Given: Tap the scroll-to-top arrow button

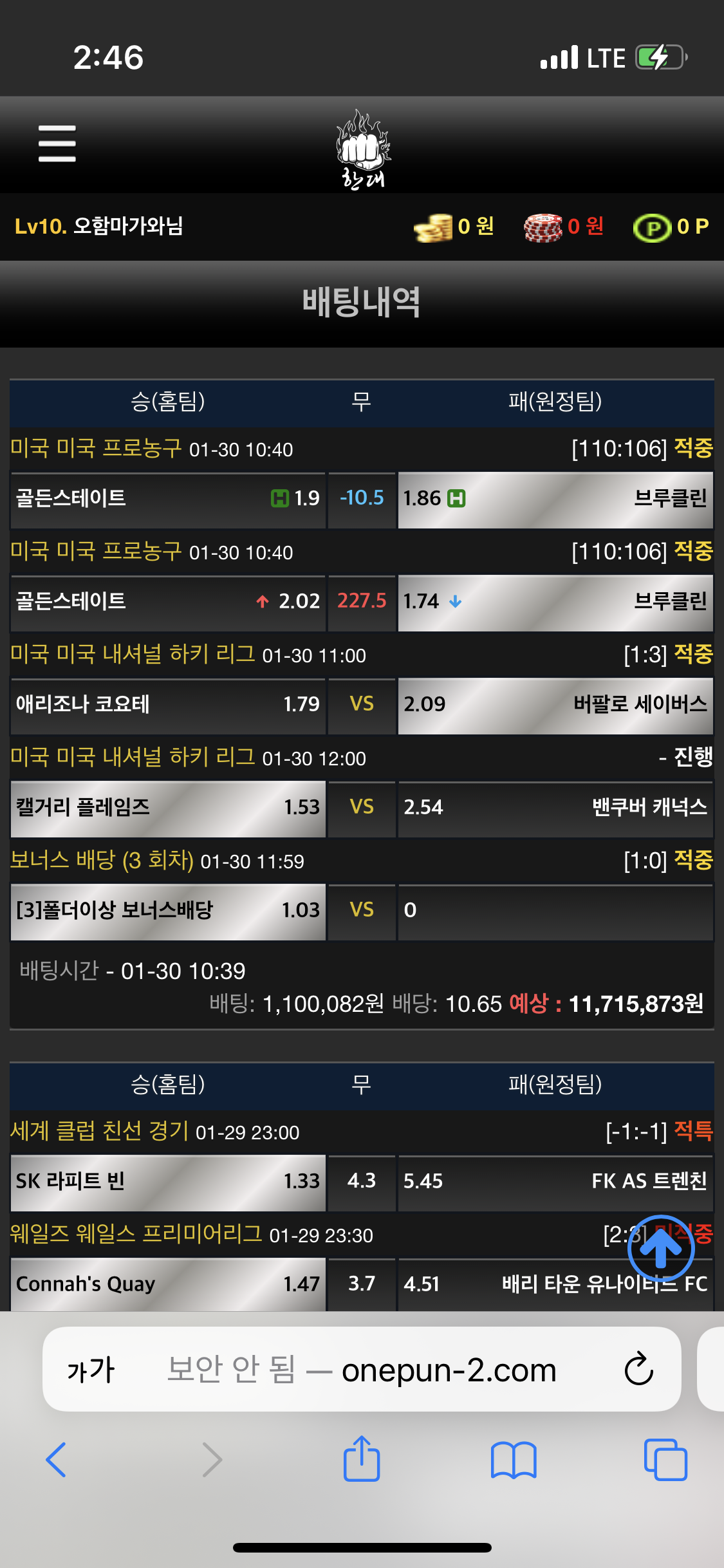Looking at the screenshot, I should (661, 1248).
